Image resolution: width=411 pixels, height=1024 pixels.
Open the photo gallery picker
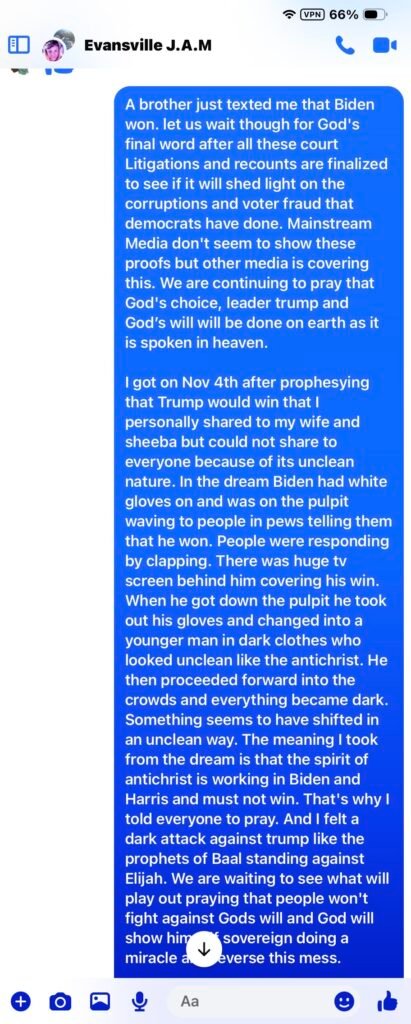(x=100, y=1000)
